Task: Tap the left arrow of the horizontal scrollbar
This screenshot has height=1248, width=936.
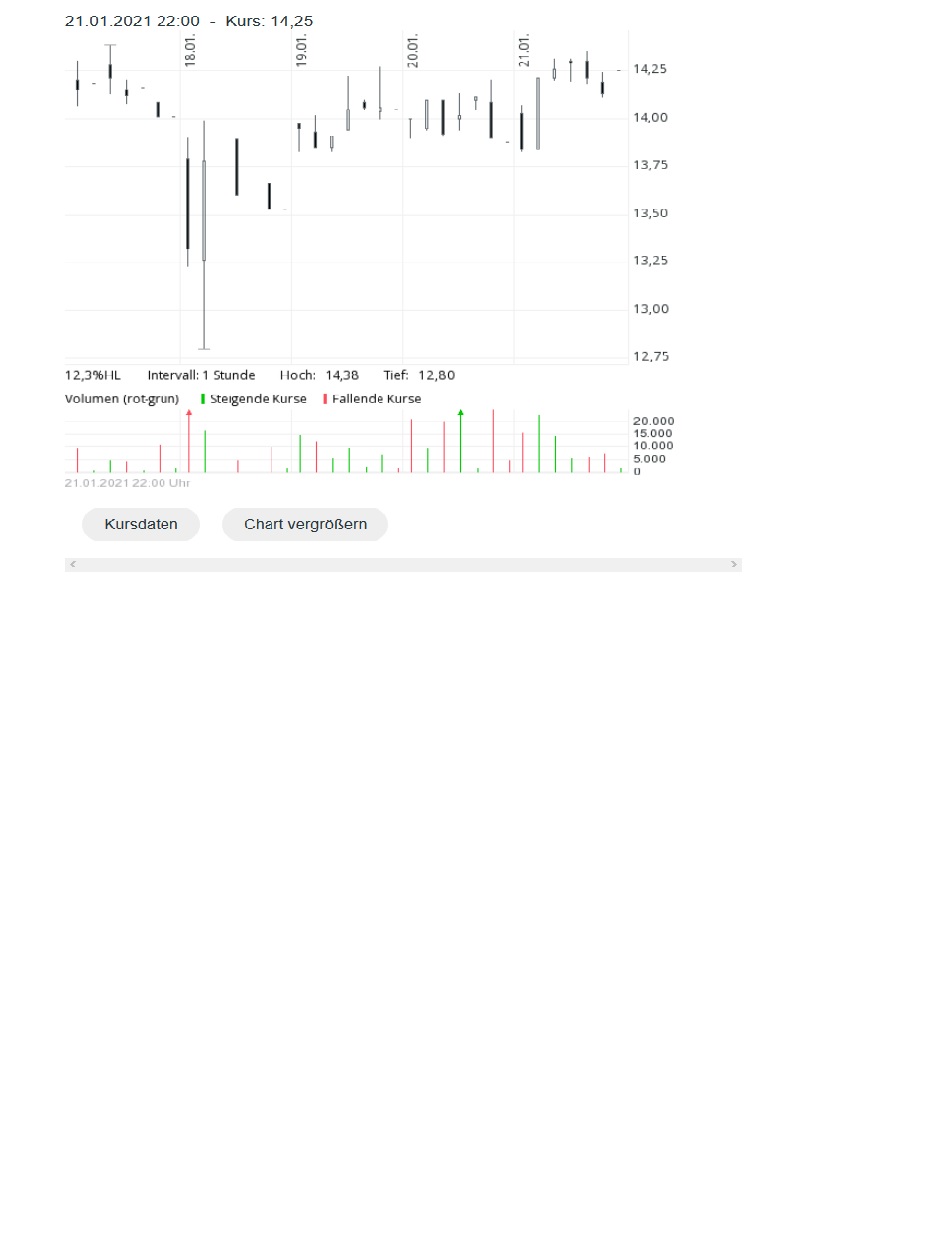Action: pos(72,565)
